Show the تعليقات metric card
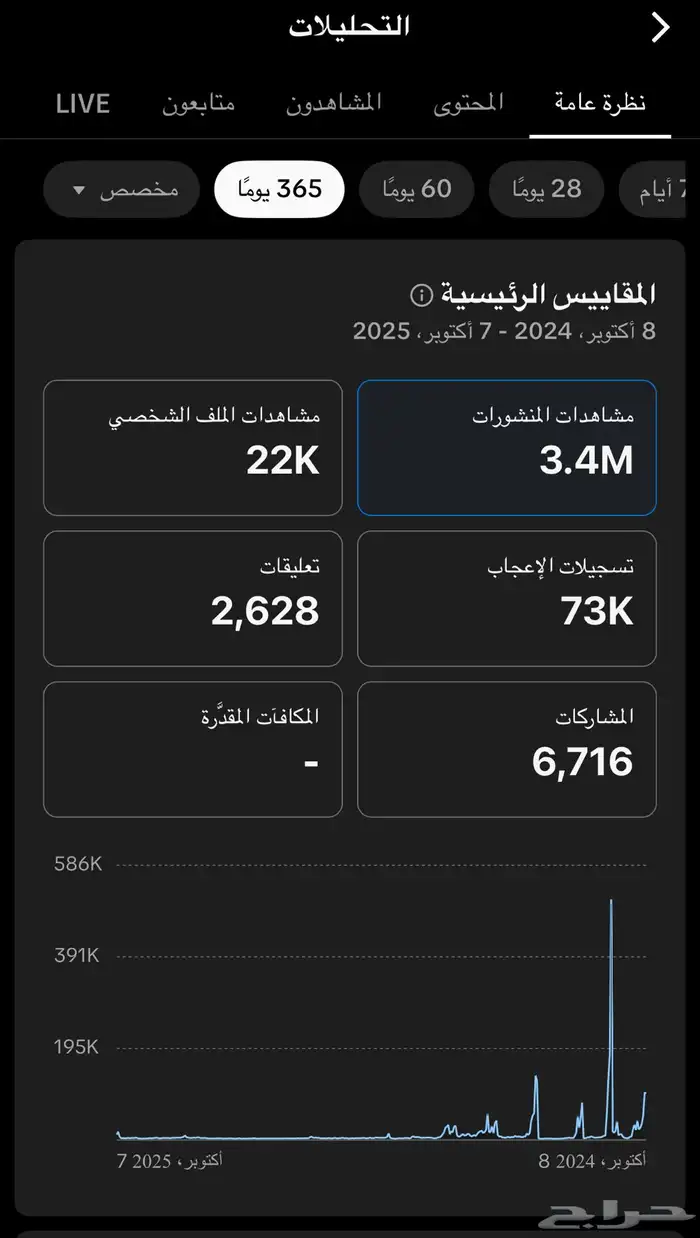Viewport: 700px width, 1238px height. (193, 598)
